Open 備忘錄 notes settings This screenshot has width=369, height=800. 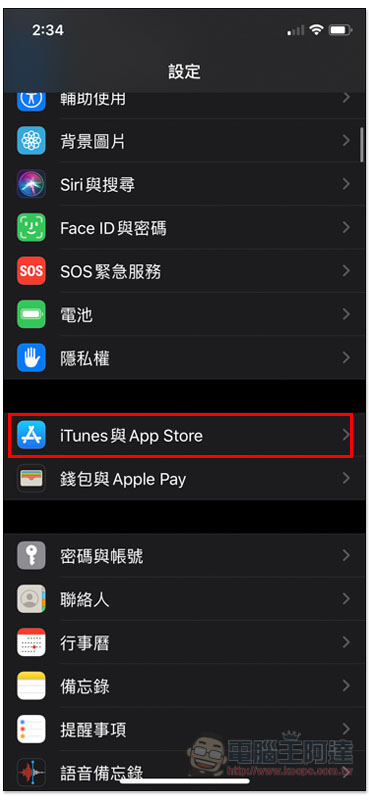click(184, 686)
